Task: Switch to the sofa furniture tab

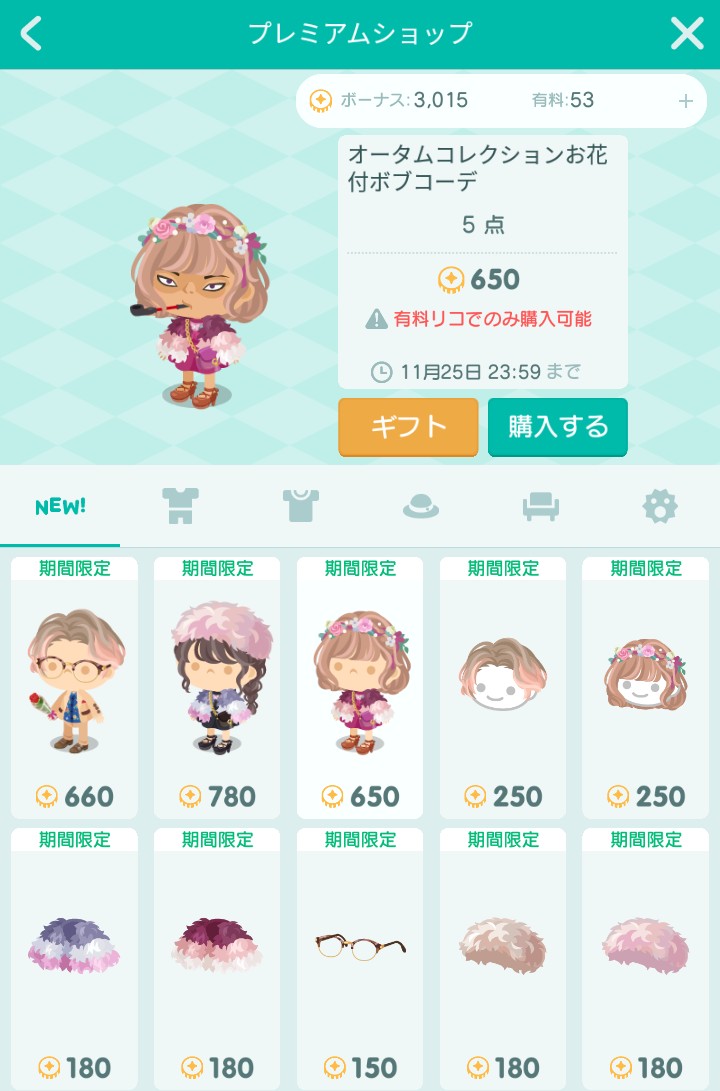Action: [x=540, y=507]
